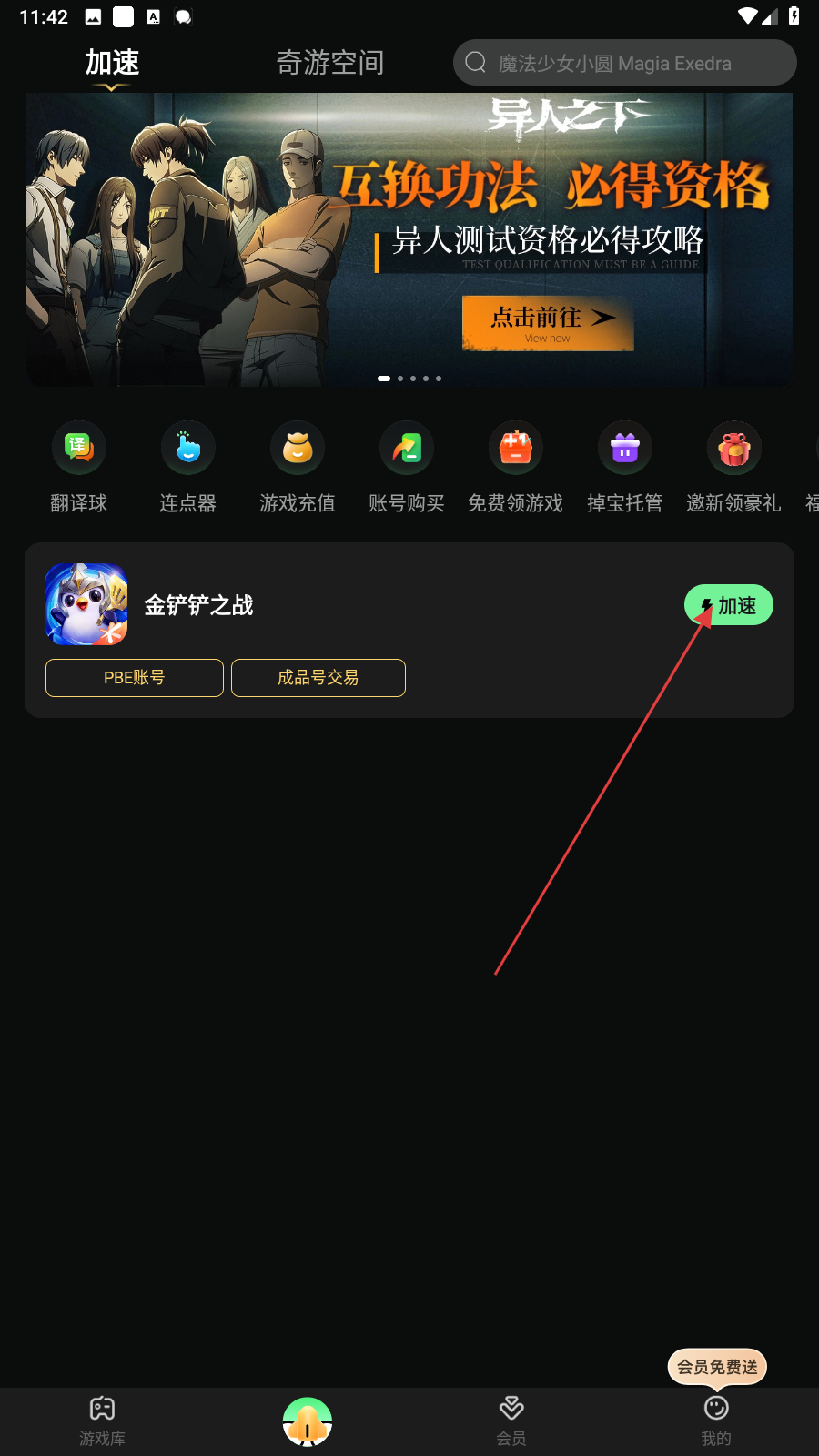The height and width of the screenshot is (1456, 819).
Task: Open the 我的 profile tab
Action: point(716,1421)
